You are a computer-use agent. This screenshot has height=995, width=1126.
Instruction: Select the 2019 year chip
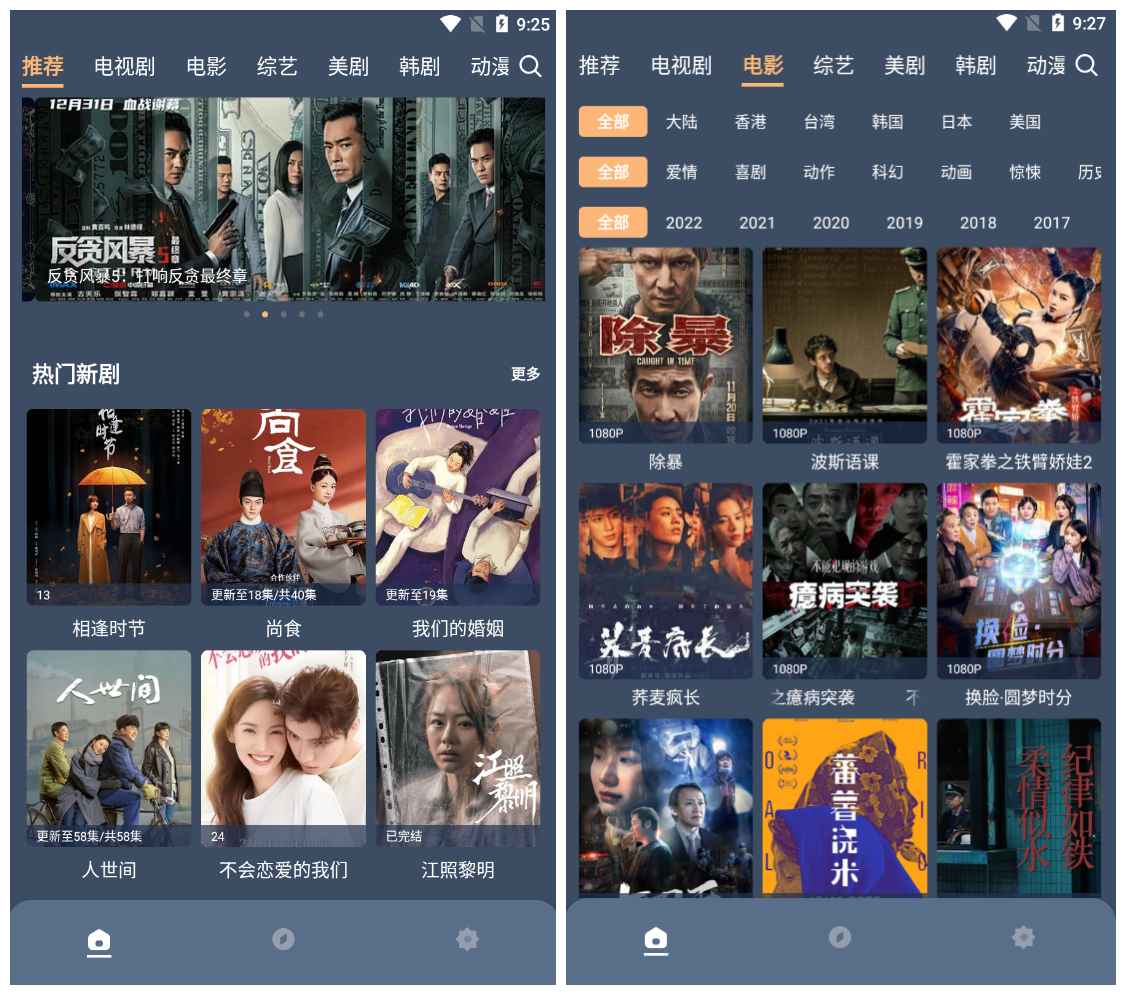tap(904, 223)
